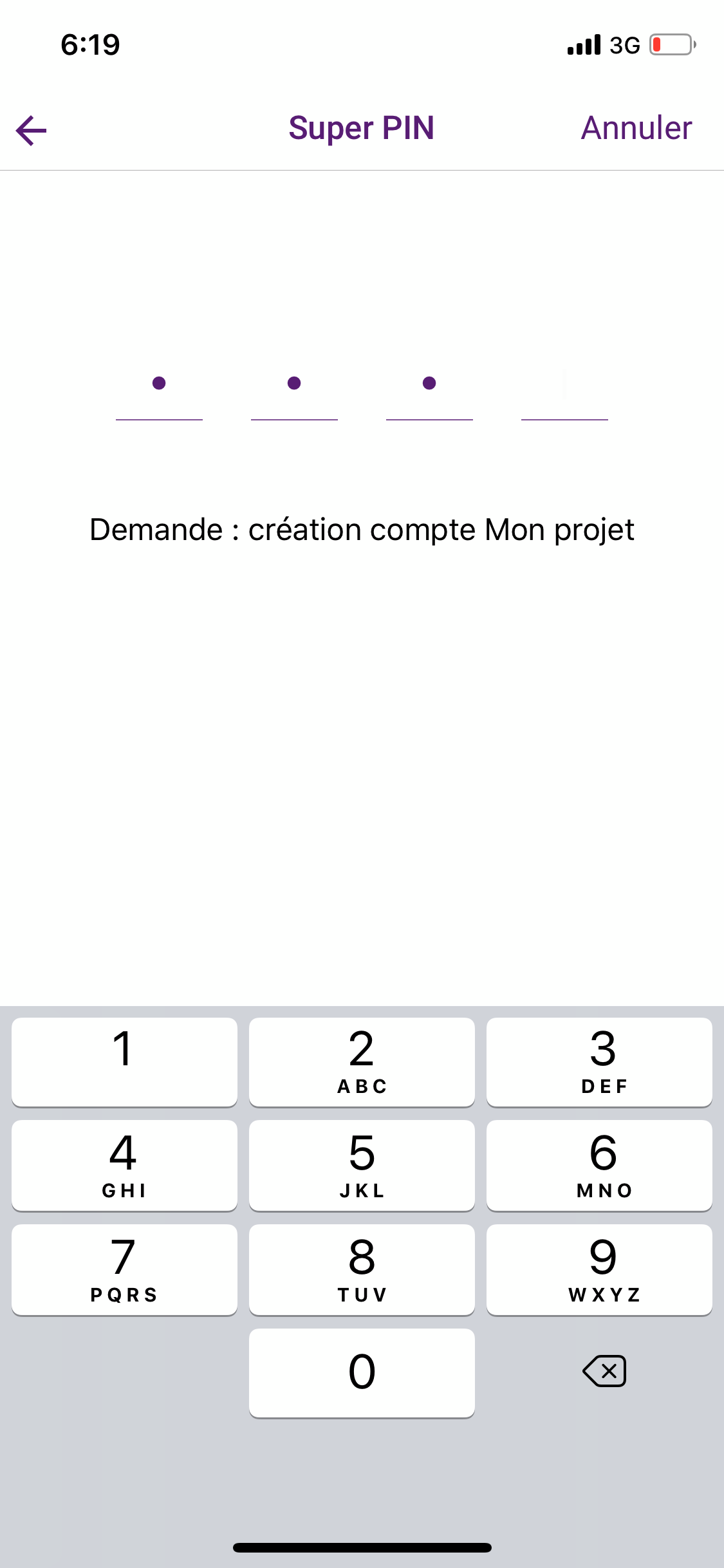The width and height of the screenshot is (724, 1568).
Task: Tap the clock showing 6:19
Action: click(x=89, y=44)
